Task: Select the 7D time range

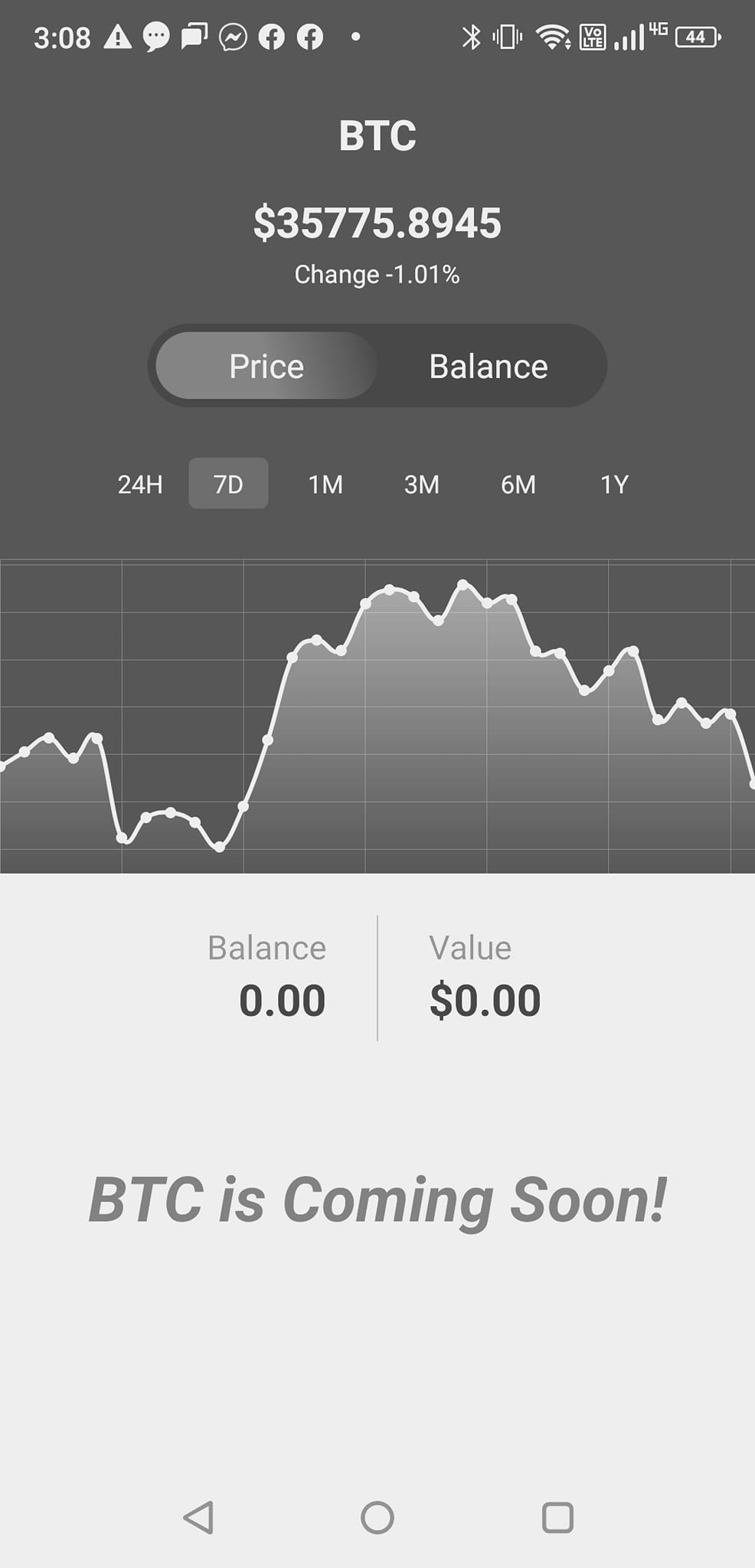Action: (x=228, y=485)
